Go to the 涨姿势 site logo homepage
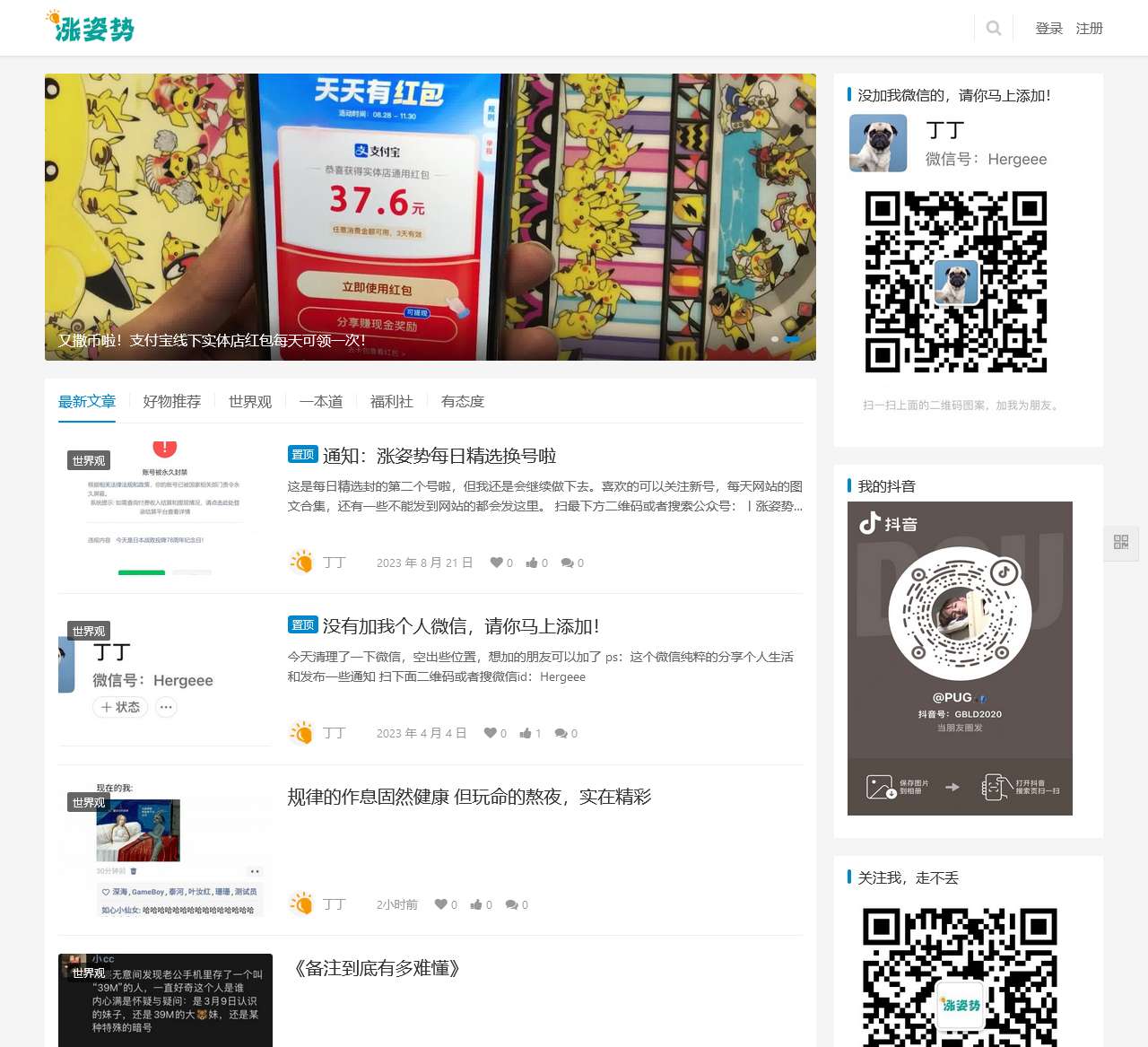The width and height of the screenshot is (1148, 1047). 91,28
